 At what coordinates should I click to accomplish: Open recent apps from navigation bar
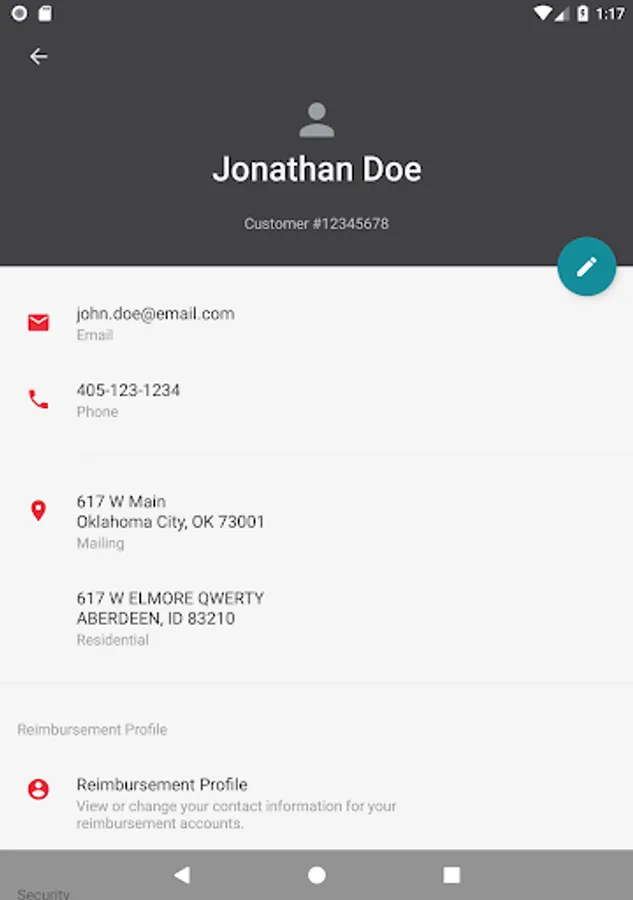click(x=452, y=875)
